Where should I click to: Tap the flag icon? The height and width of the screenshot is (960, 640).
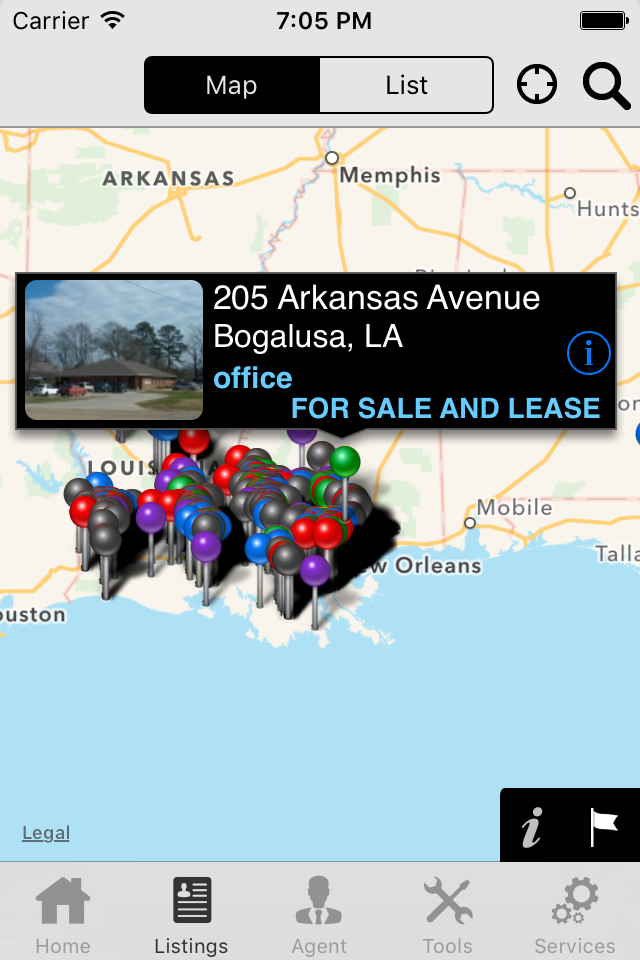pos(603,827)
